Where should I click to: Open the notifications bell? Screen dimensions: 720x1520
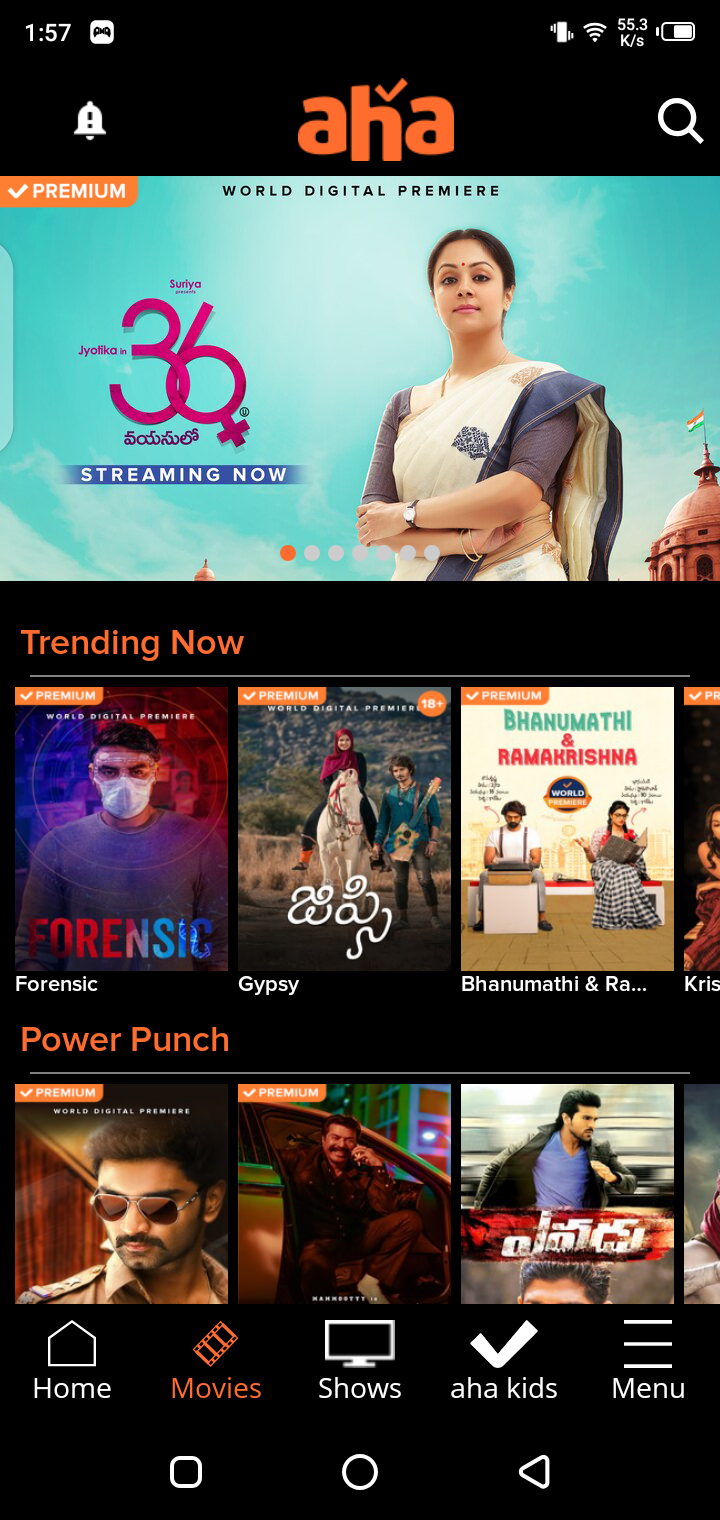point(90,121)
